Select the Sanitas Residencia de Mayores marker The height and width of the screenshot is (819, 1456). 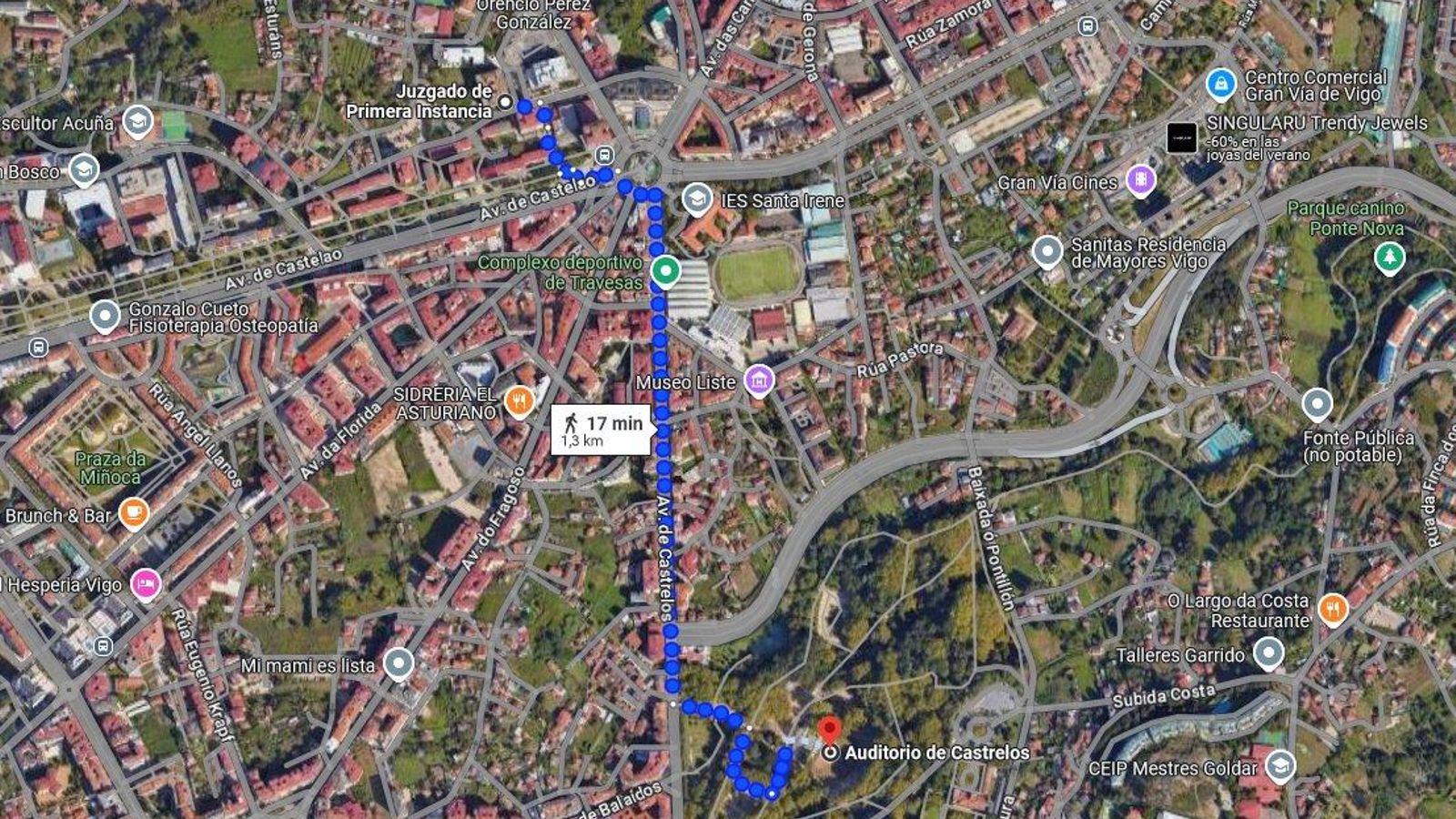[1047, 251]
